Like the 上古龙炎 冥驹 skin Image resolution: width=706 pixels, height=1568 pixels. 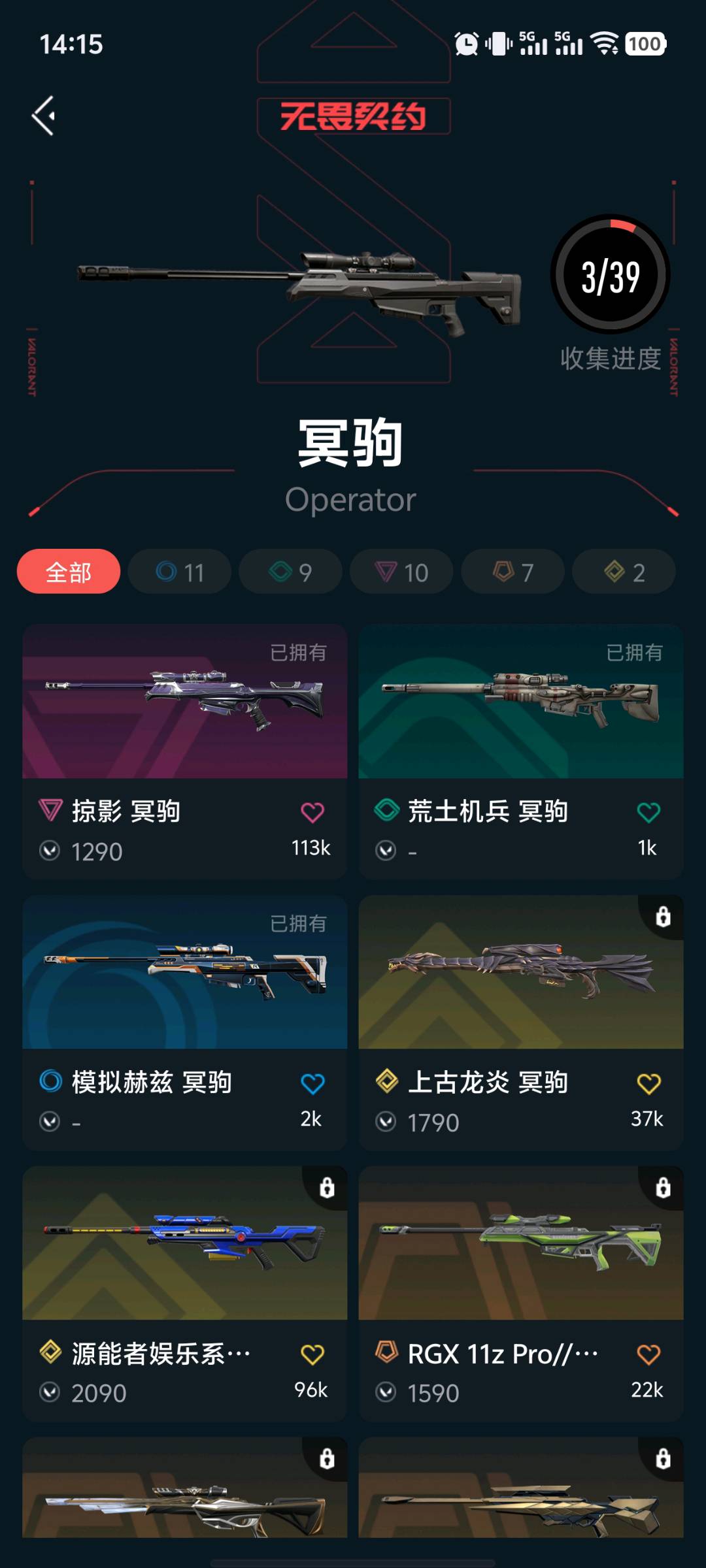[648, 1083]
